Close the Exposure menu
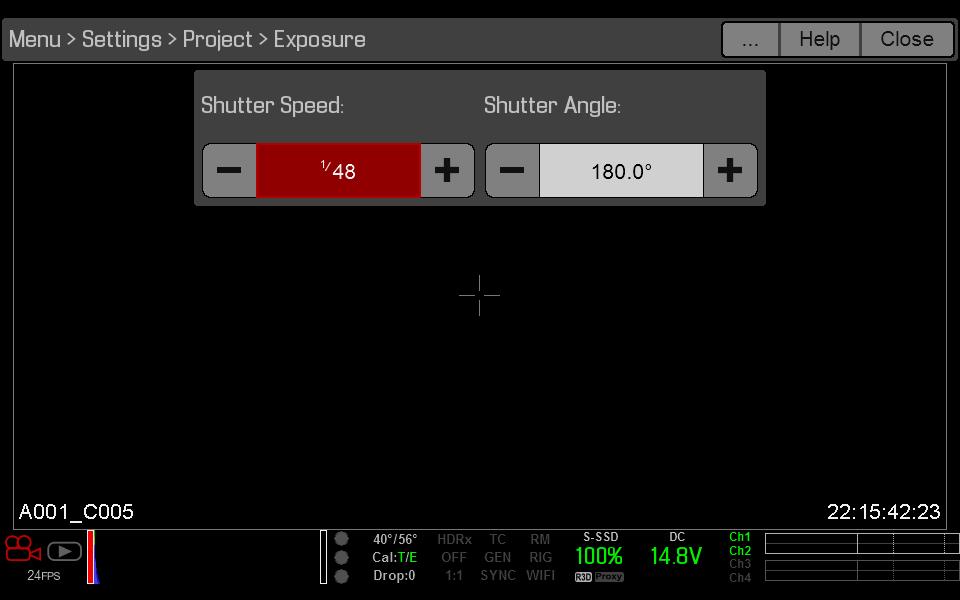 (x=906, y=39)
